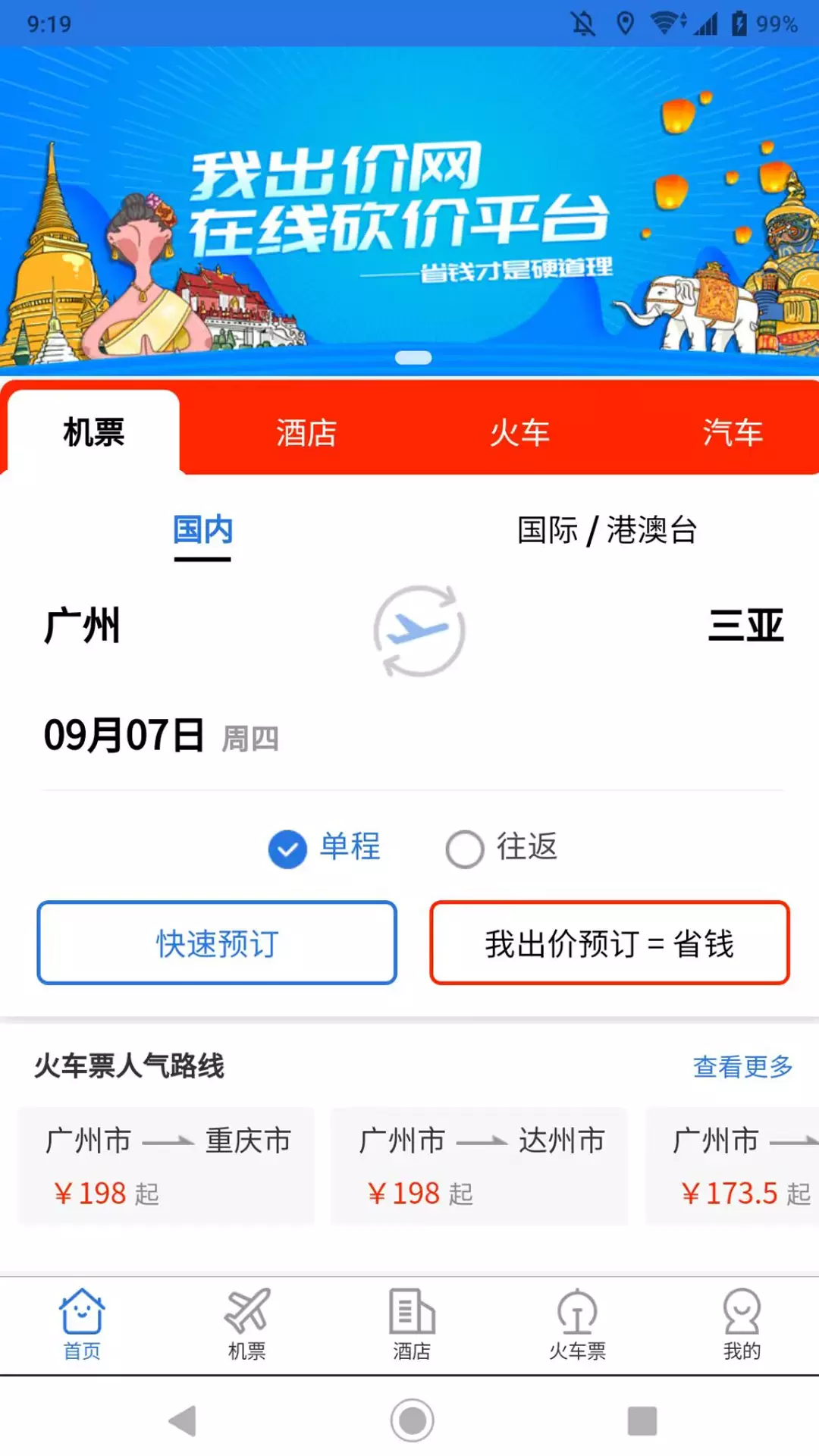Select the 国际 / 港澳台 flight tab
The image size is (819, 1456).
pos(607,530)
